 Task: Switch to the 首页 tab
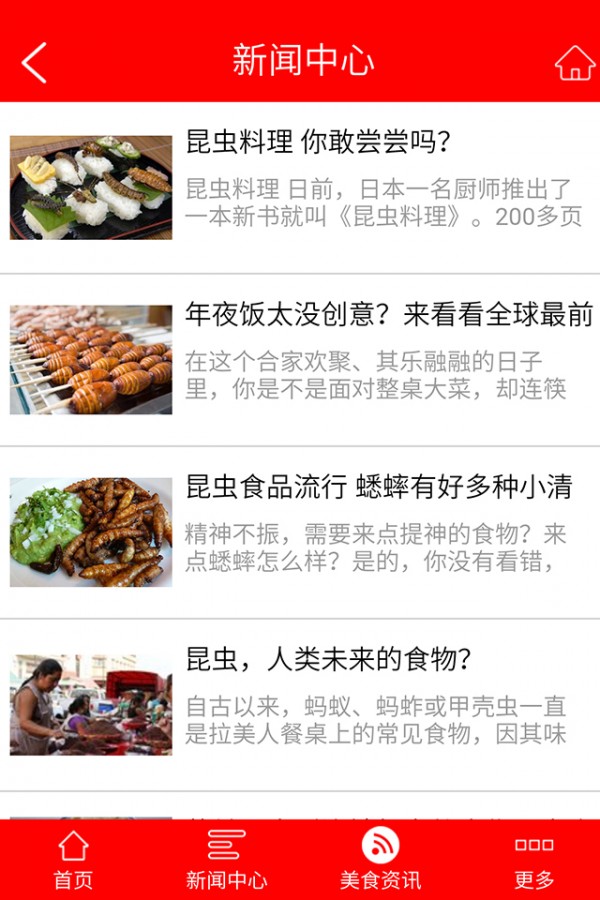pyautogui.click(x=73, y=859)
